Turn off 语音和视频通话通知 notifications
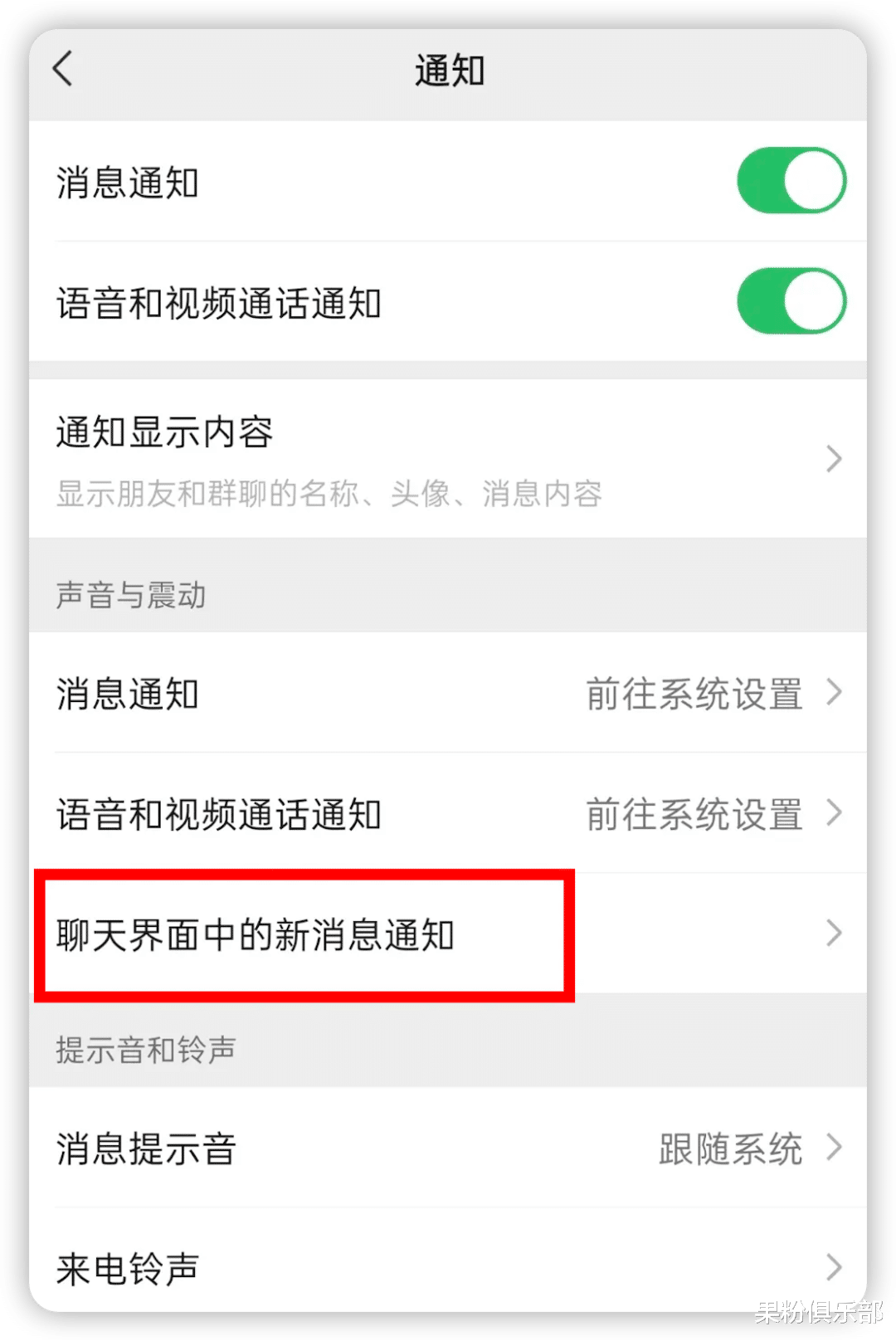Image resolution: width=896 pixels, height=1341 pixels. 791,301
